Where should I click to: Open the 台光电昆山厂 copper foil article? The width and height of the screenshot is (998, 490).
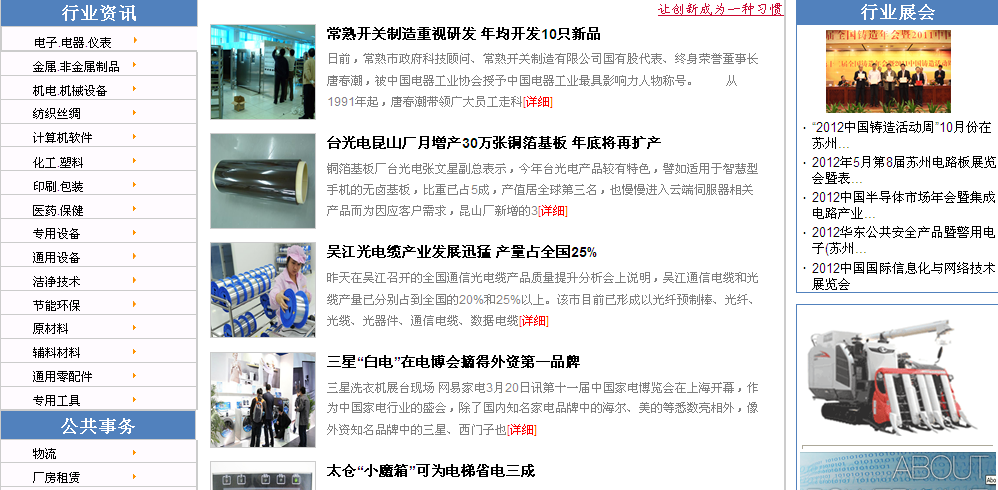pos(494,142)
